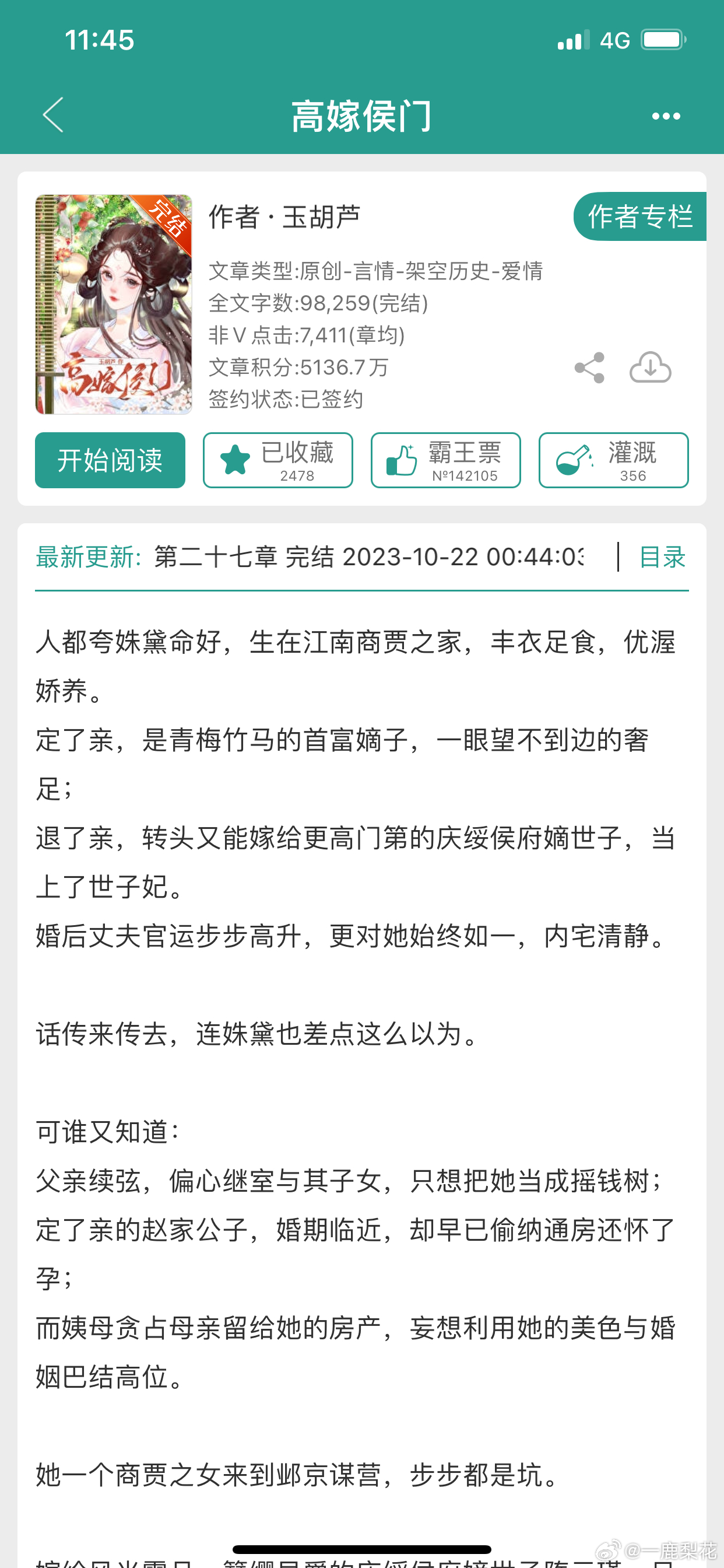Screen dimensions: 724x1568
Task: Go back using the top-left arrow
Action: 53,115
